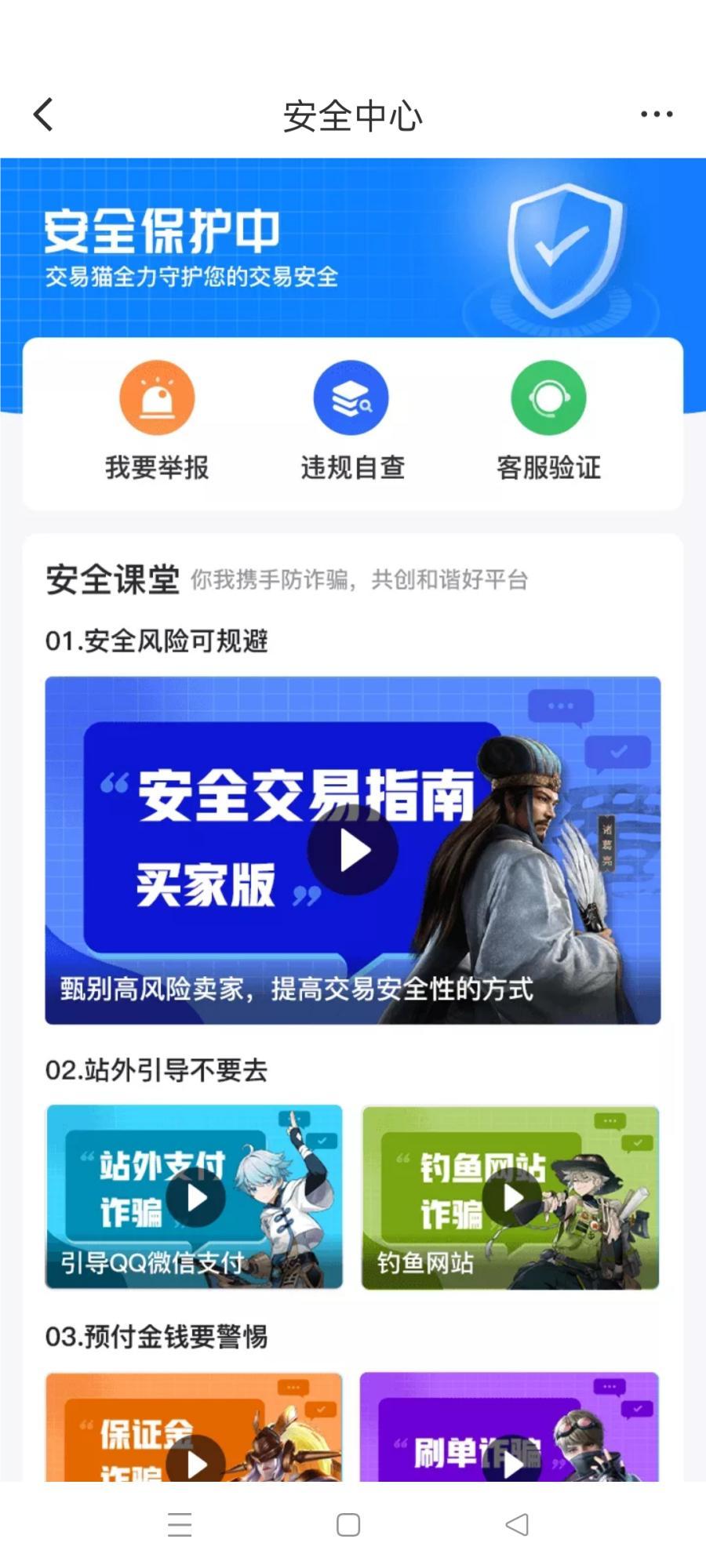Open 我要举报 to file a report
Screen dimensions: 706x1568
point(157,421)
